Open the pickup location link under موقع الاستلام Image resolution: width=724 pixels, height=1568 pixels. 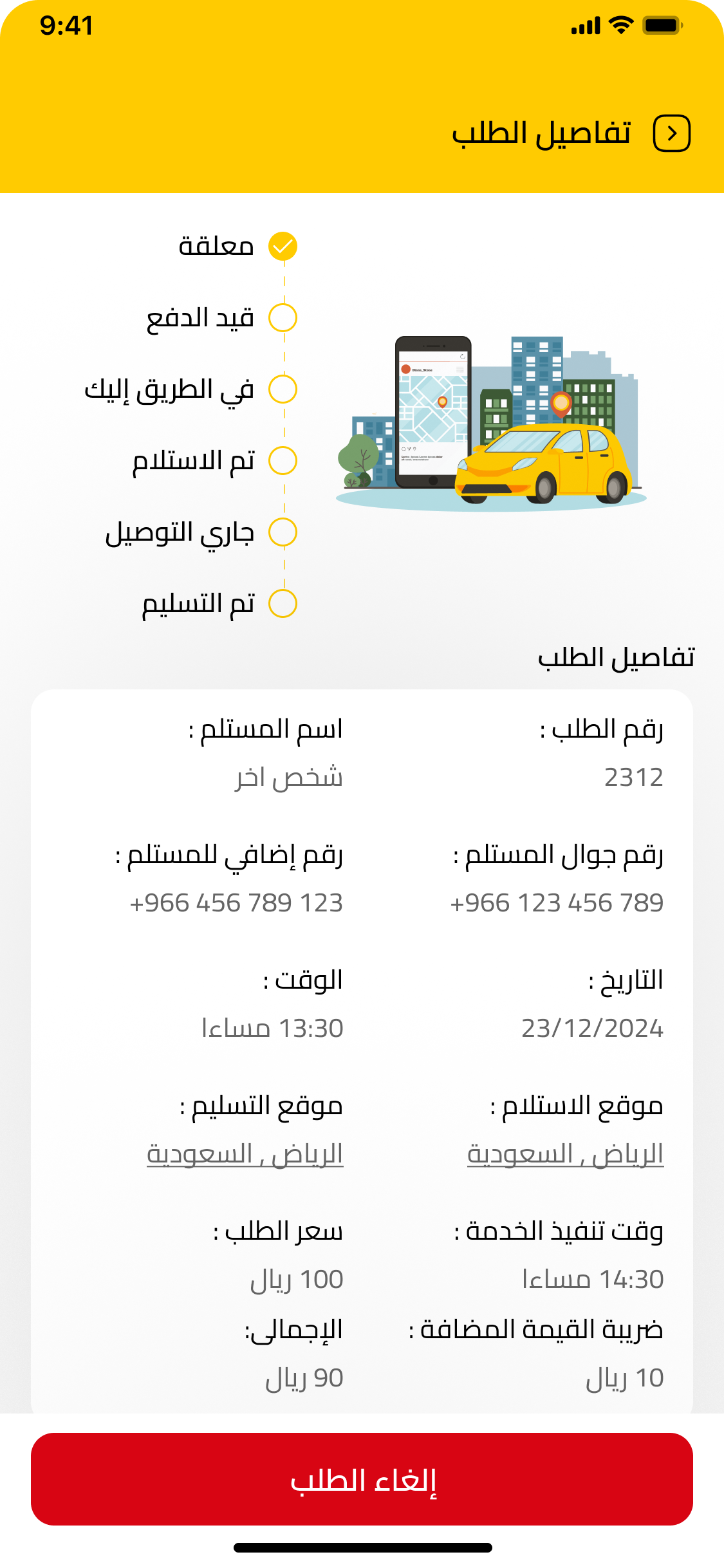pos(565,1154)
